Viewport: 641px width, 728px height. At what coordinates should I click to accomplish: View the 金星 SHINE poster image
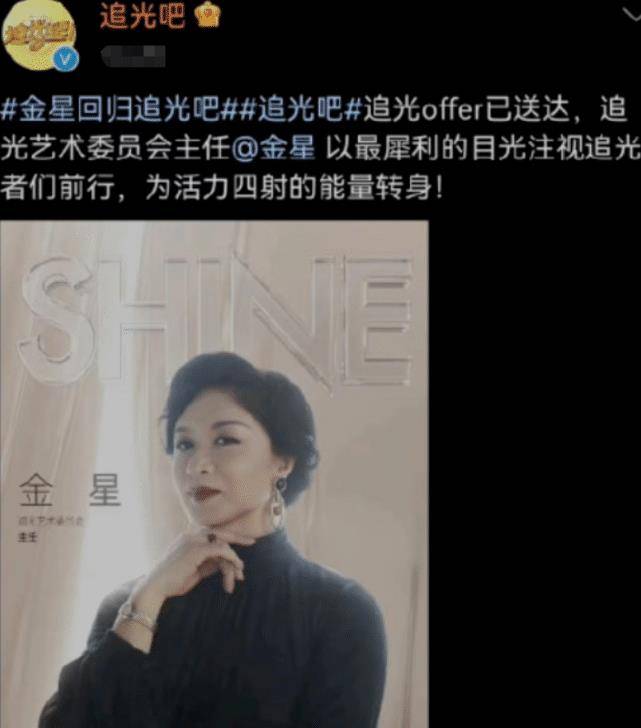click(x=214, y=472)
